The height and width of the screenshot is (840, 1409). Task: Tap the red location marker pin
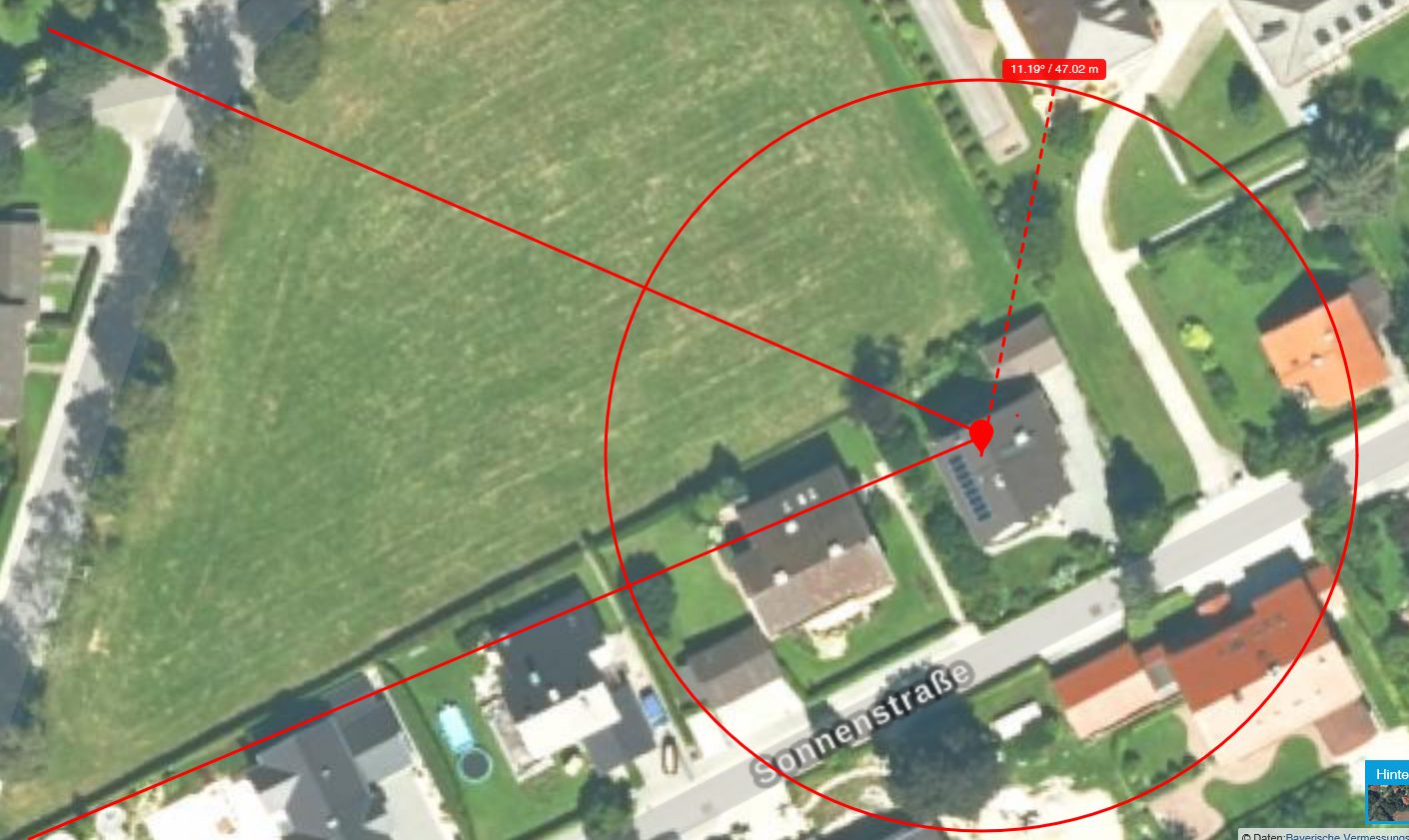981,434
